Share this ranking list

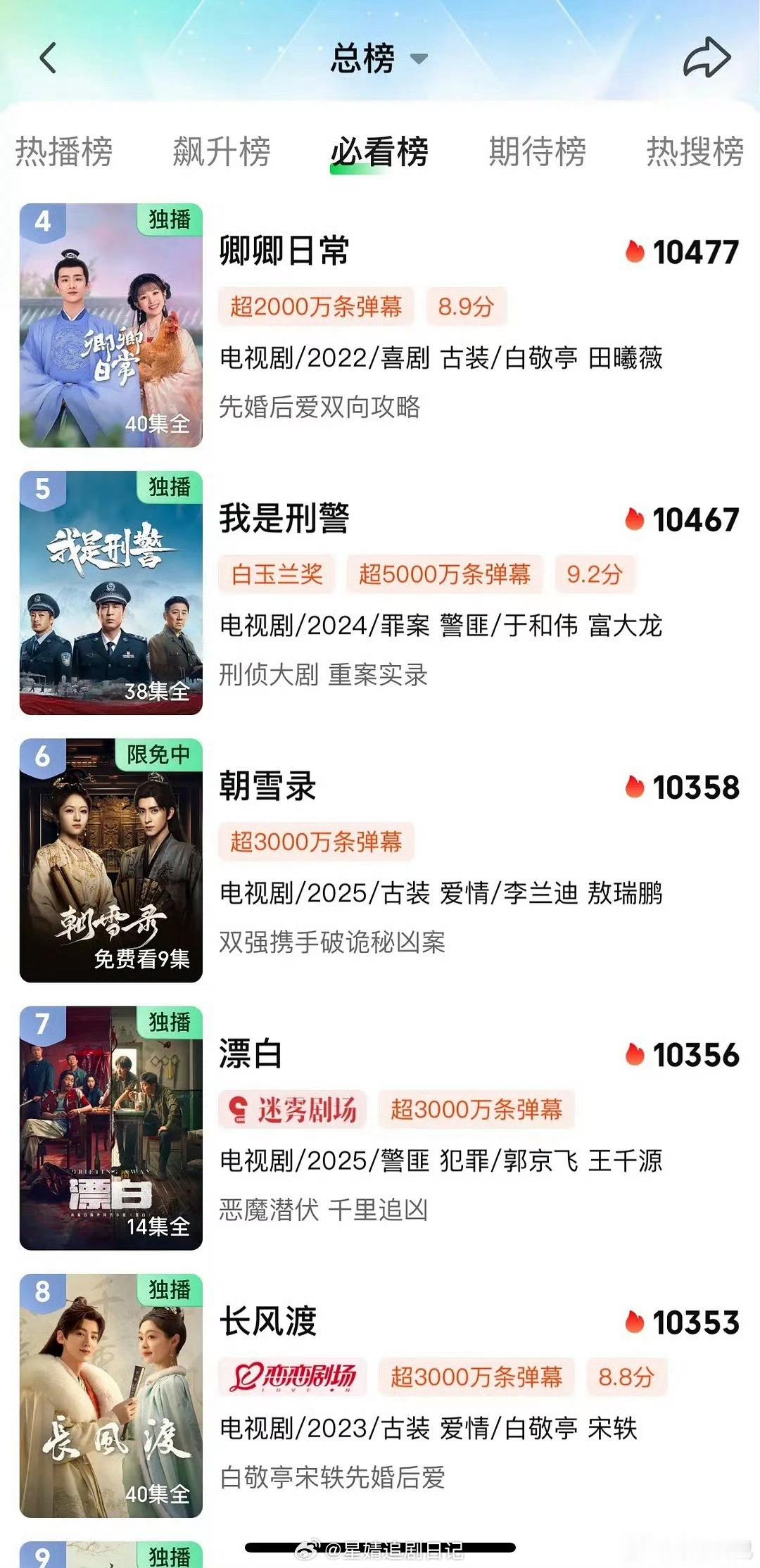point(707,58)
